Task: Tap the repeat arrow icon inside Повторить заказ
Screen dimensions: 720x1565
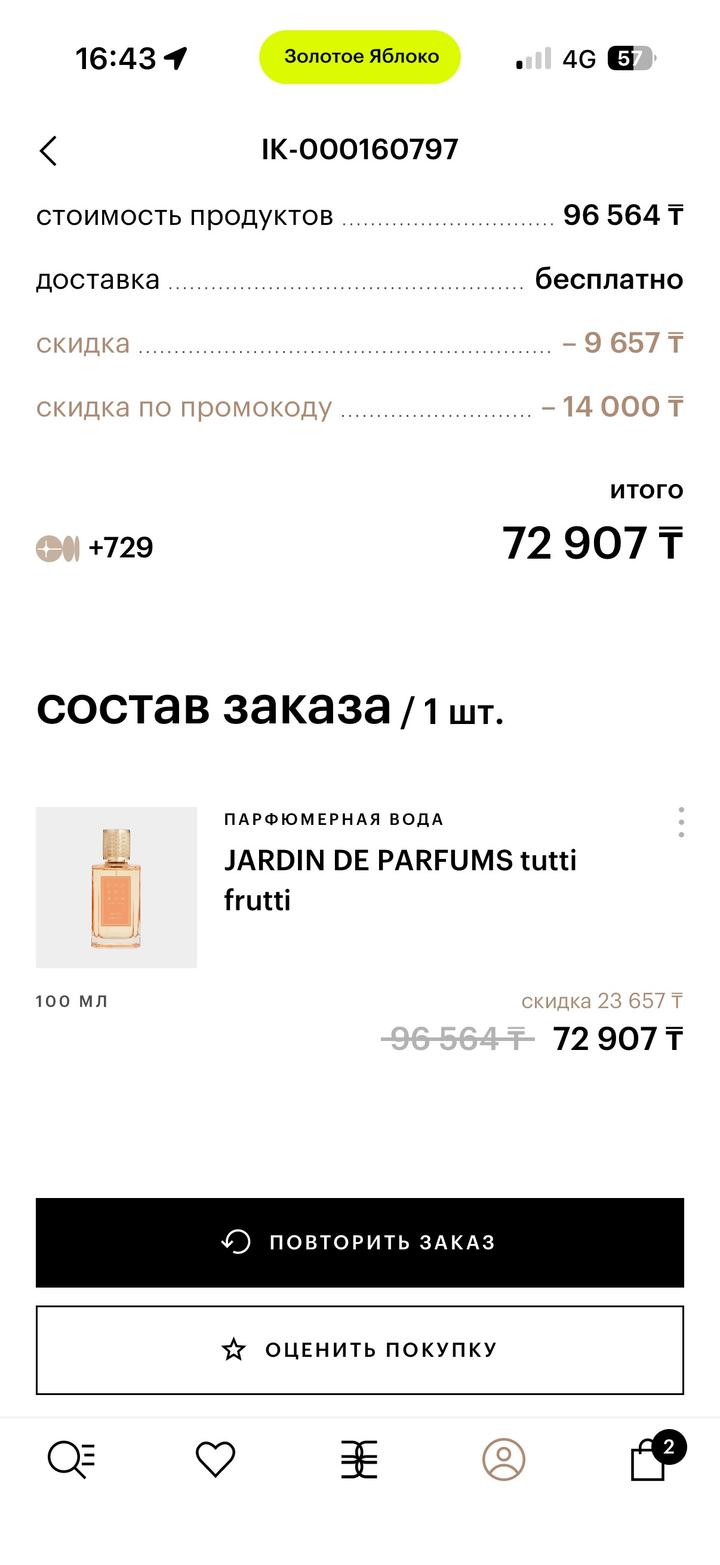Action: (233, 1242)
